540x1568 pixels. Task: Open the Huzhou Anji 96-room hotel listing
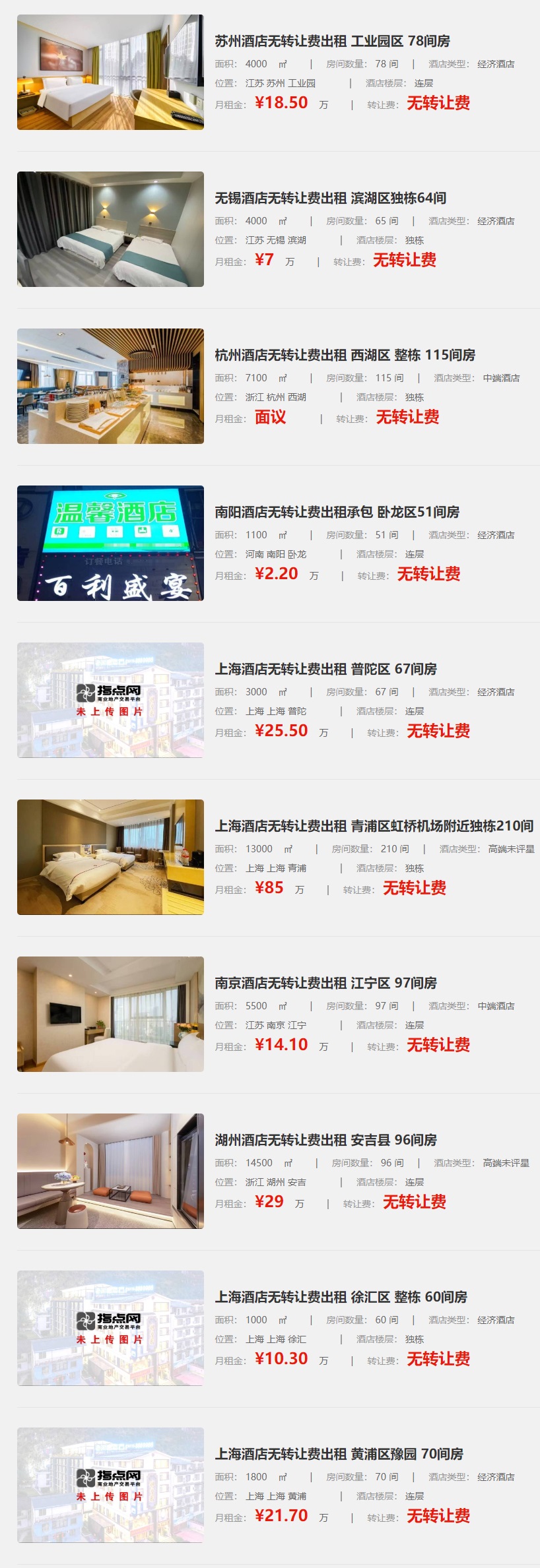coord(325,1140)
